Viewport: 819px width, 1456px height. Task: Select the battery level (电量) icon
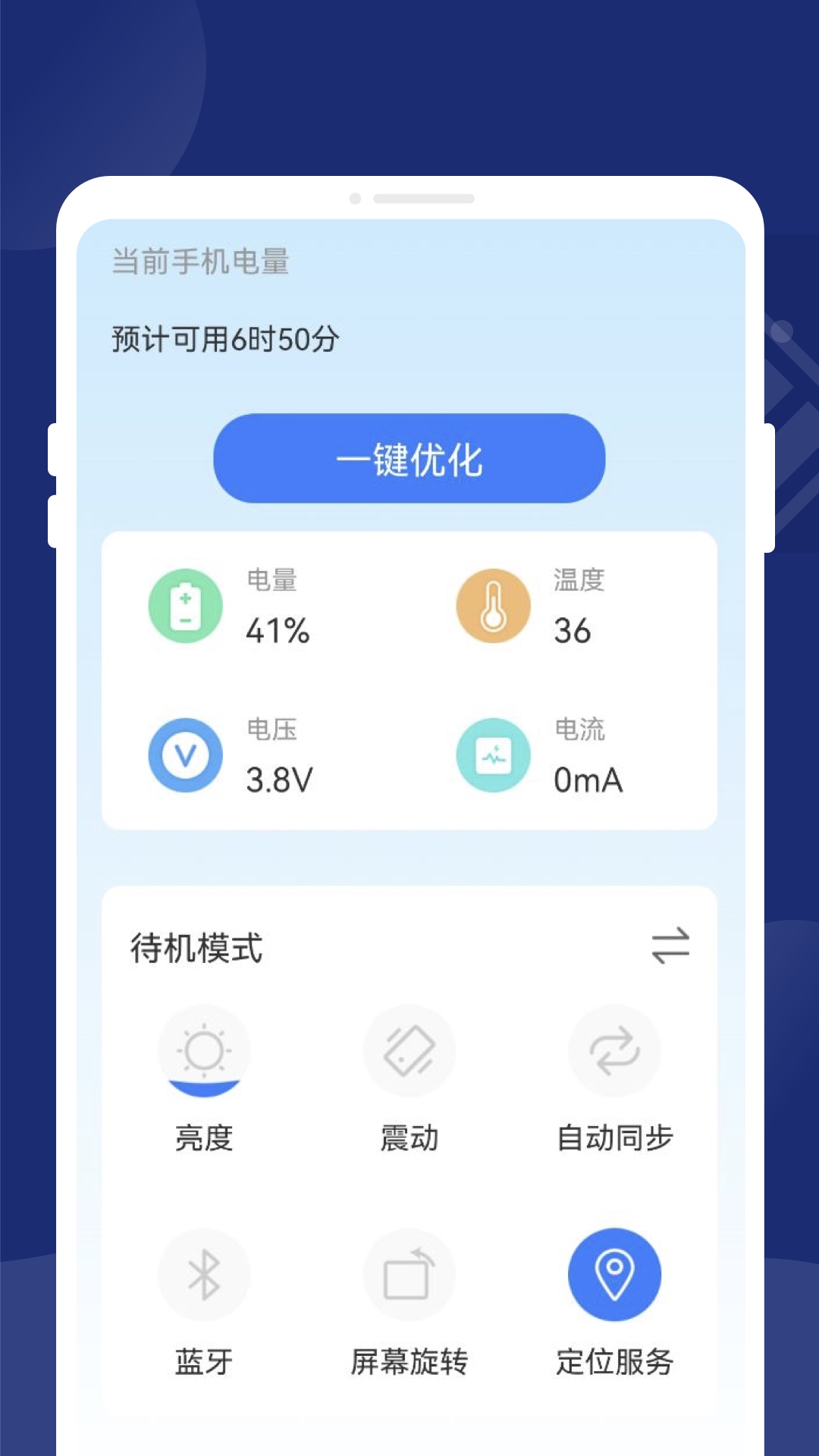(184, 605)
